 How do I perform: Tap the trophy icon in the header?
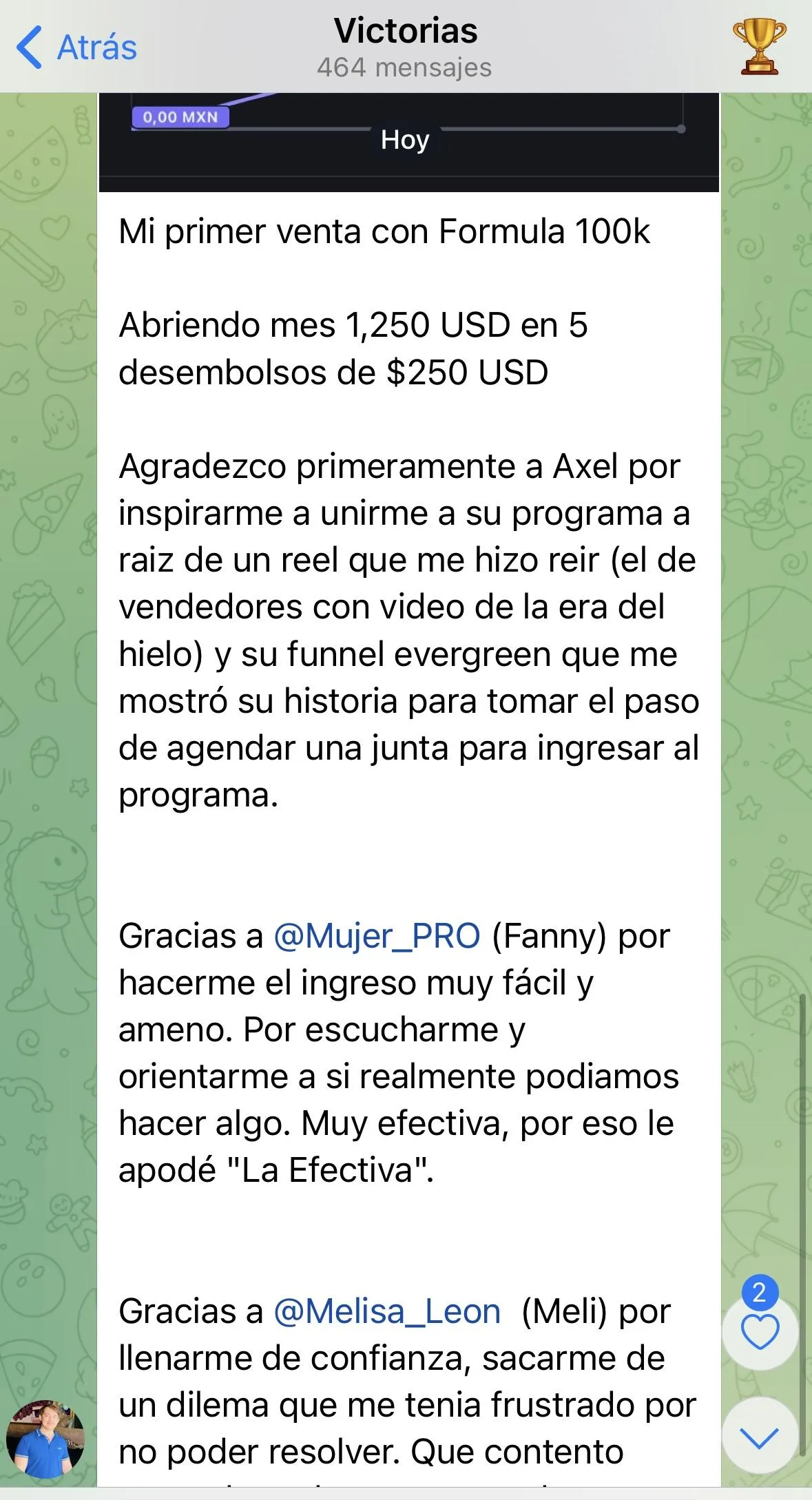click(x=759, y=47)
